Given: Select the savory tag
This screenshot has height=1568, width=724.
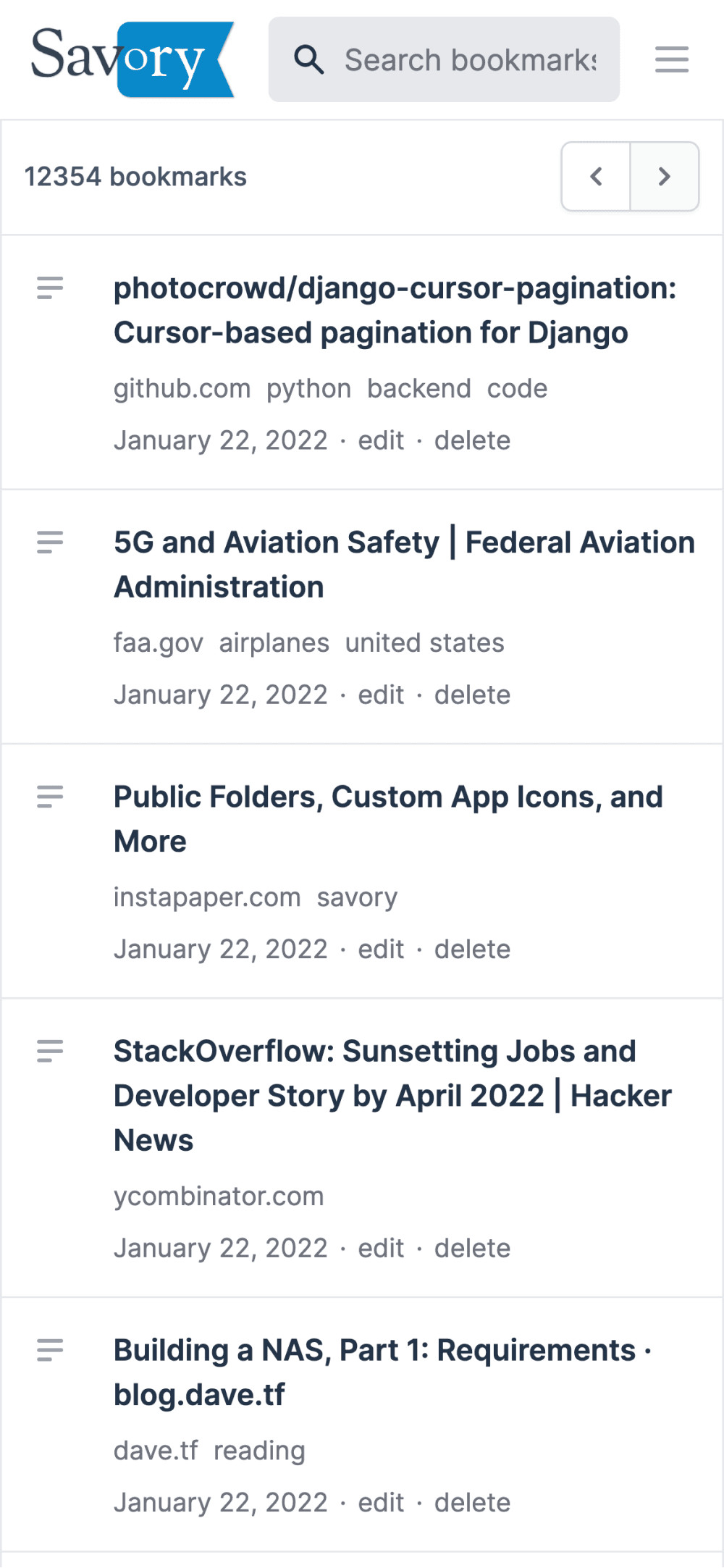Looking at the screenshot, I should [357, 897].
